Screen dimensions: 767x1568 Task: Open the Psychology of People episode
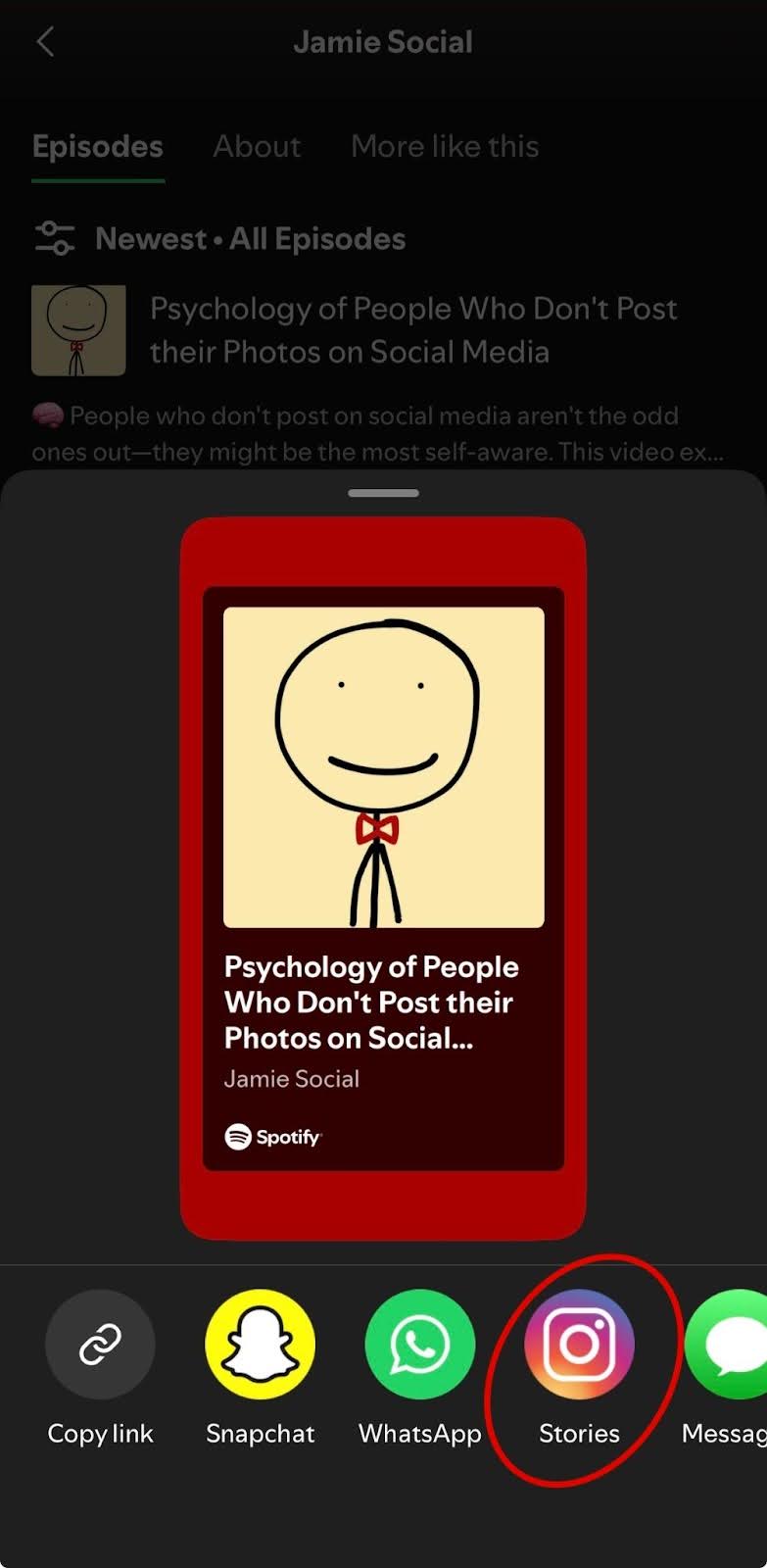click(411, 330)
